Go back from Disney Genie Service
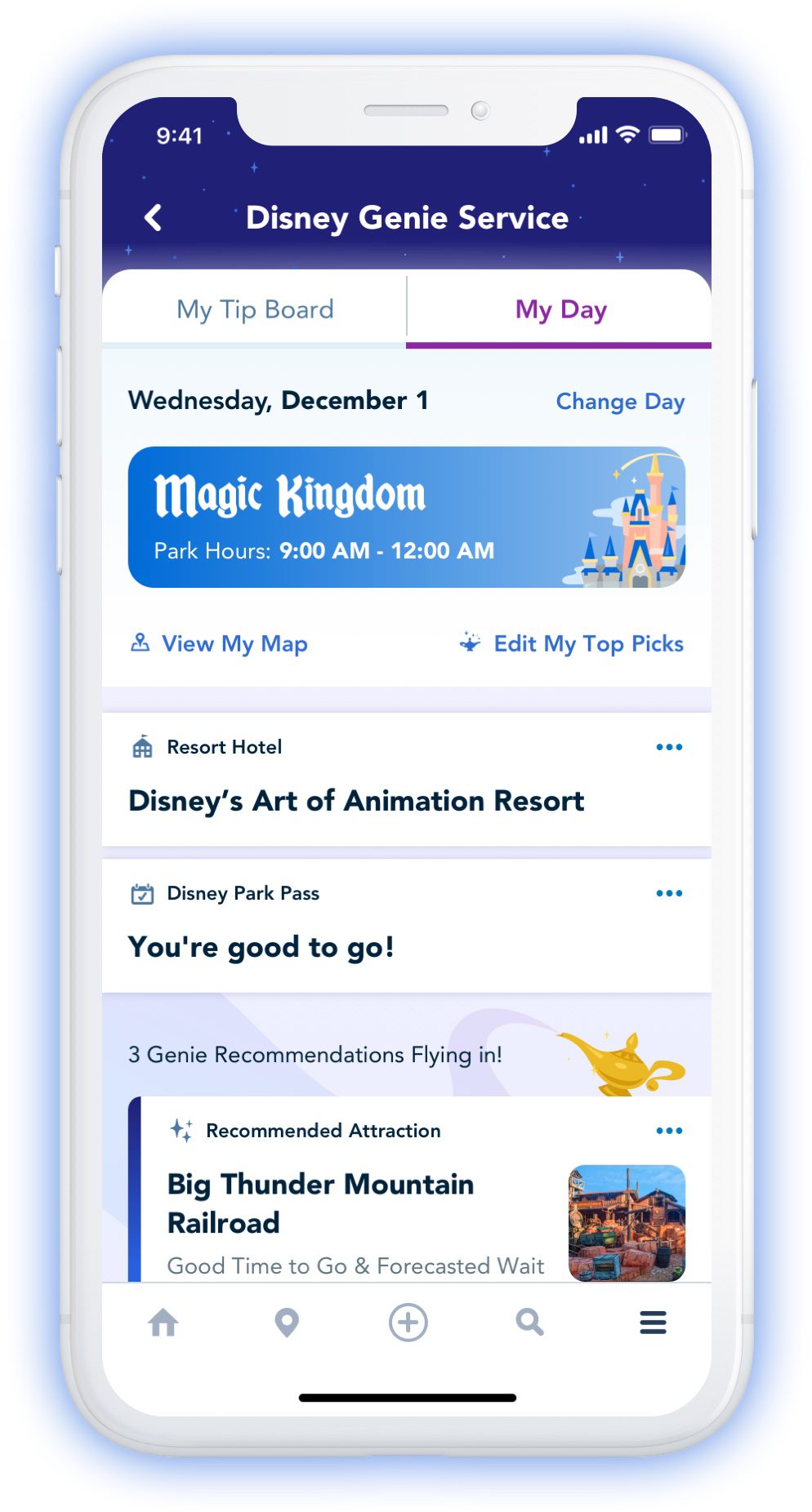This screenshot has width=812, height=1512. click(x=153, y=218)
